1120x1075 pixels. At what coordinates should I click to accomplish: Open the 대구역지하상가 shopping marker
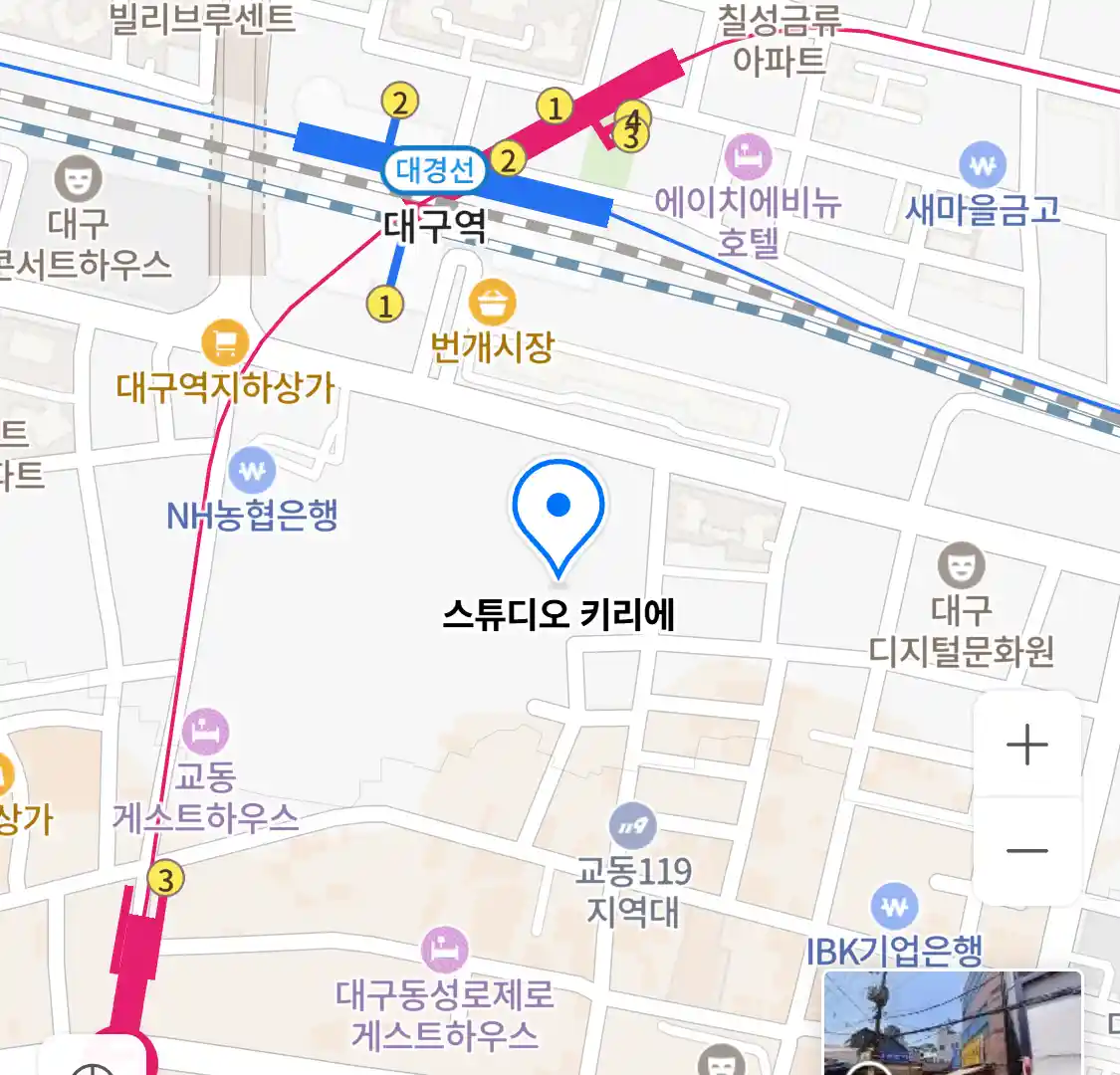(225, 344)
